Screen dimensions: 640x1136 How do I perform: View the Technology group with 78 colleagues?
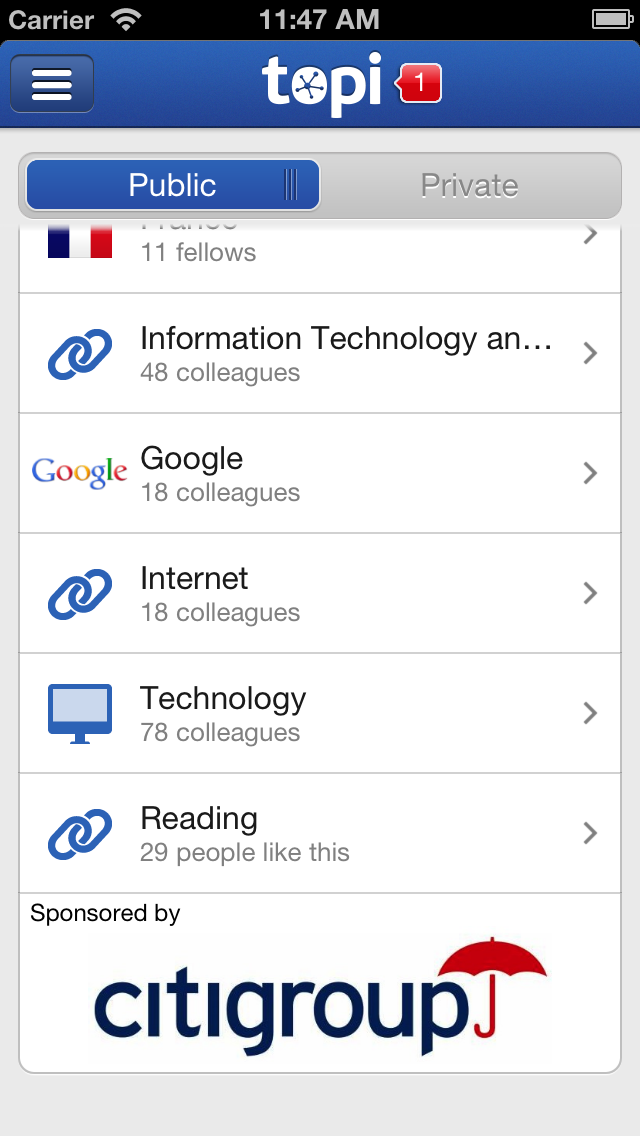click(x=320, y=714)
